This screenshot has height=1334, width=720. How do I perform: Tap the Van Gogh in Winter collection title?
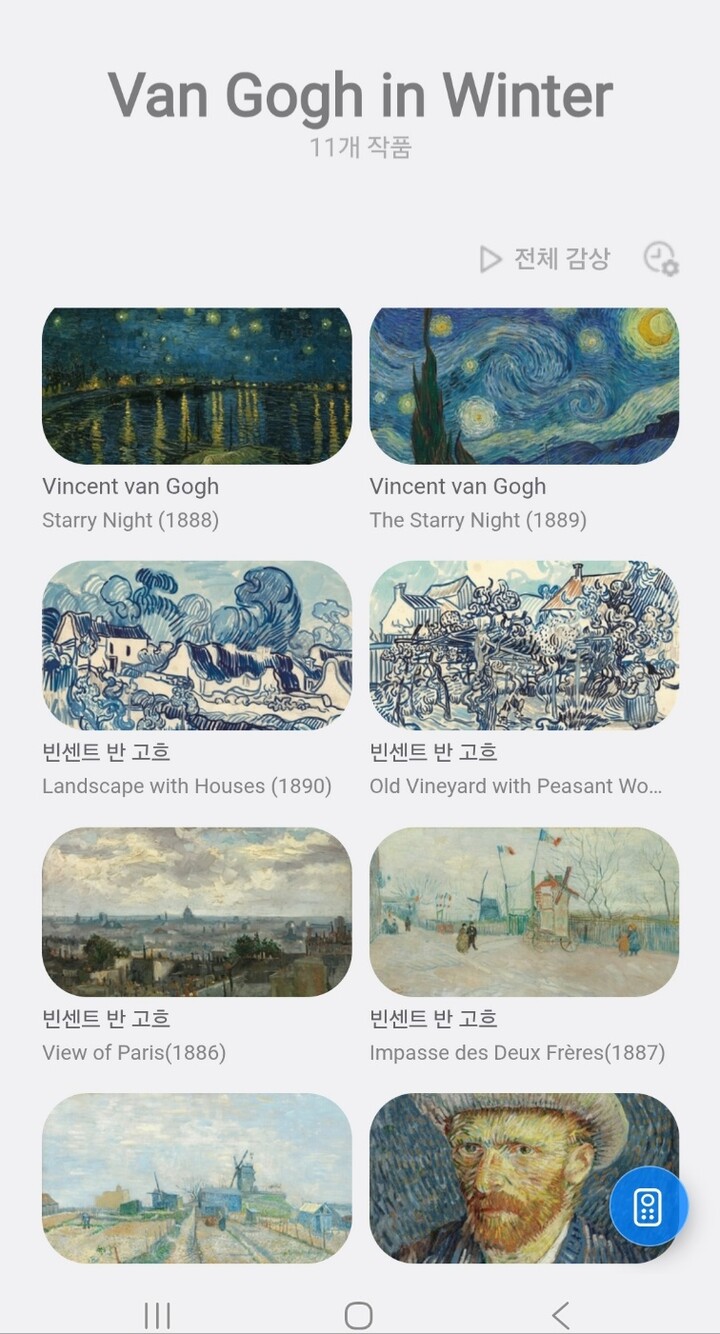(x=360, y=94)
